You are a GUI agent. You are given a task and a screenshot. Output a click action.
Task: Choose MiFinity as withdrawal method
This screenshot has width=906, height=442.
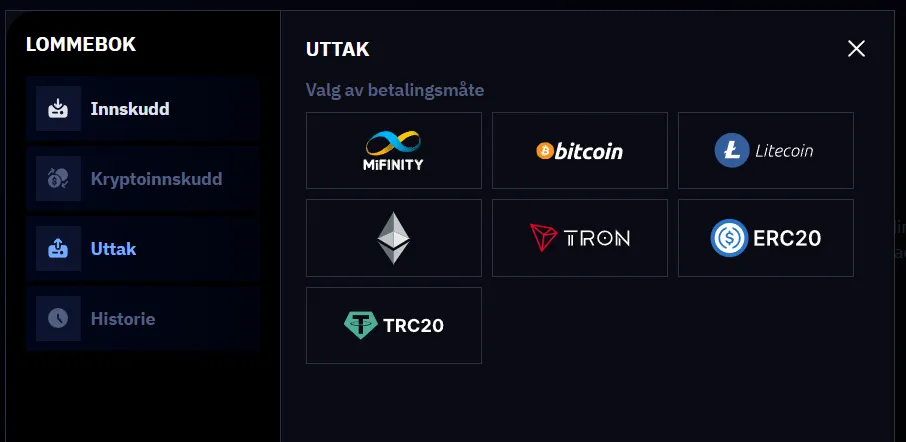tap(393, 151)
